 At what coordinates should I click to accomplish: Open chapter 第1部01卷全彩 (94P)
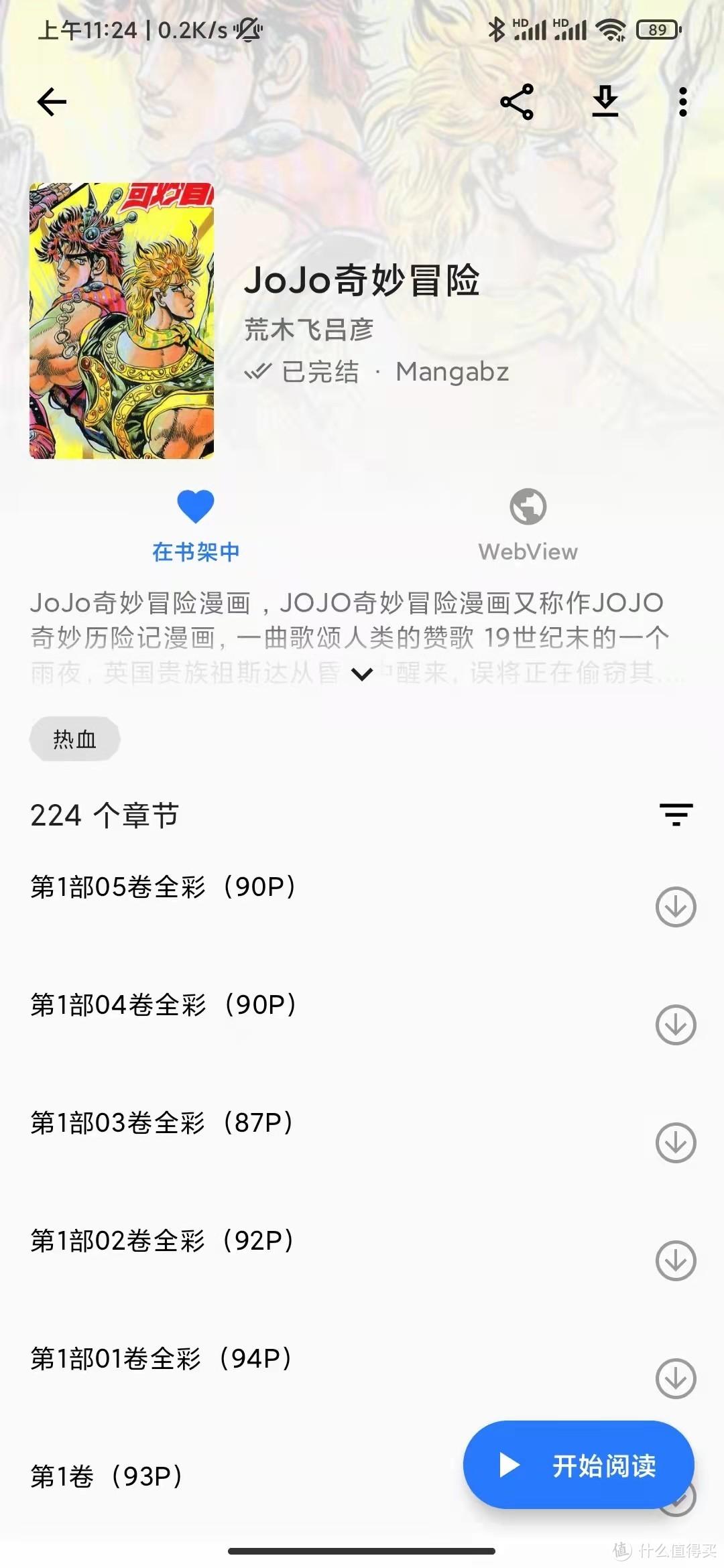coord(161,1359)
